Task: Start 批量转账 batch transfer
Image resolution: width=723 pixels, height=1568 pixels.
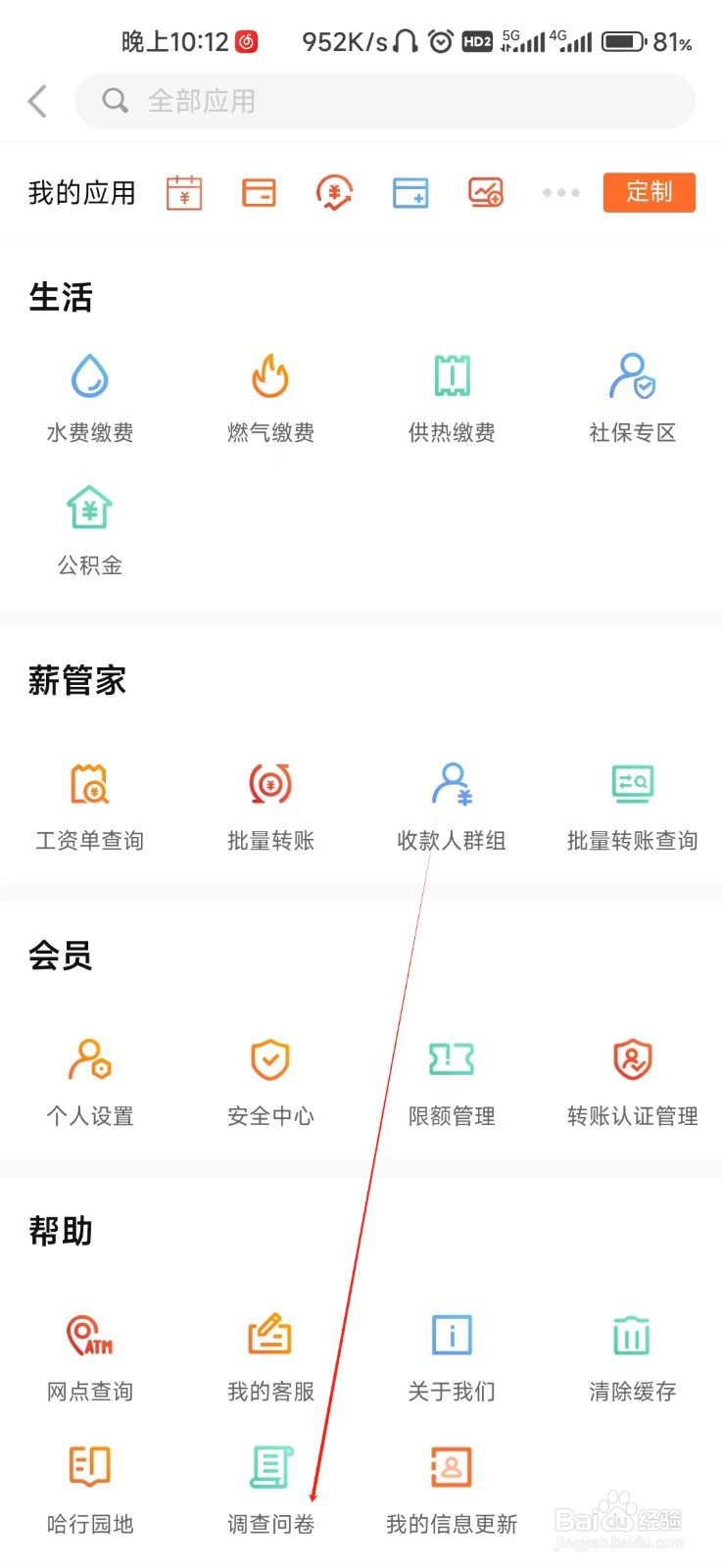Action: [270, 807]
